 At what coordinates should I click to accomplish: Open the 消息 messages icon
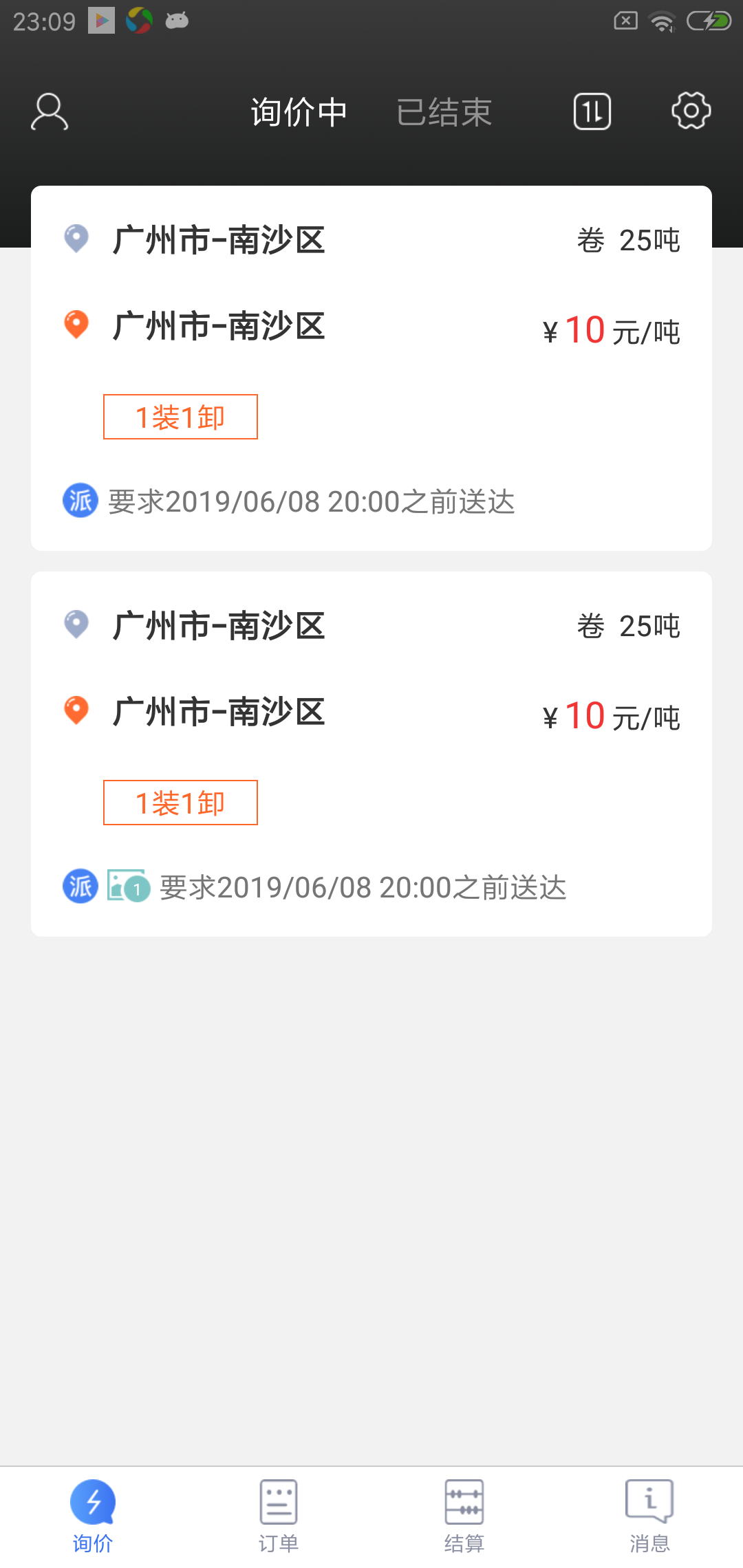click(x=649, y=1511)
